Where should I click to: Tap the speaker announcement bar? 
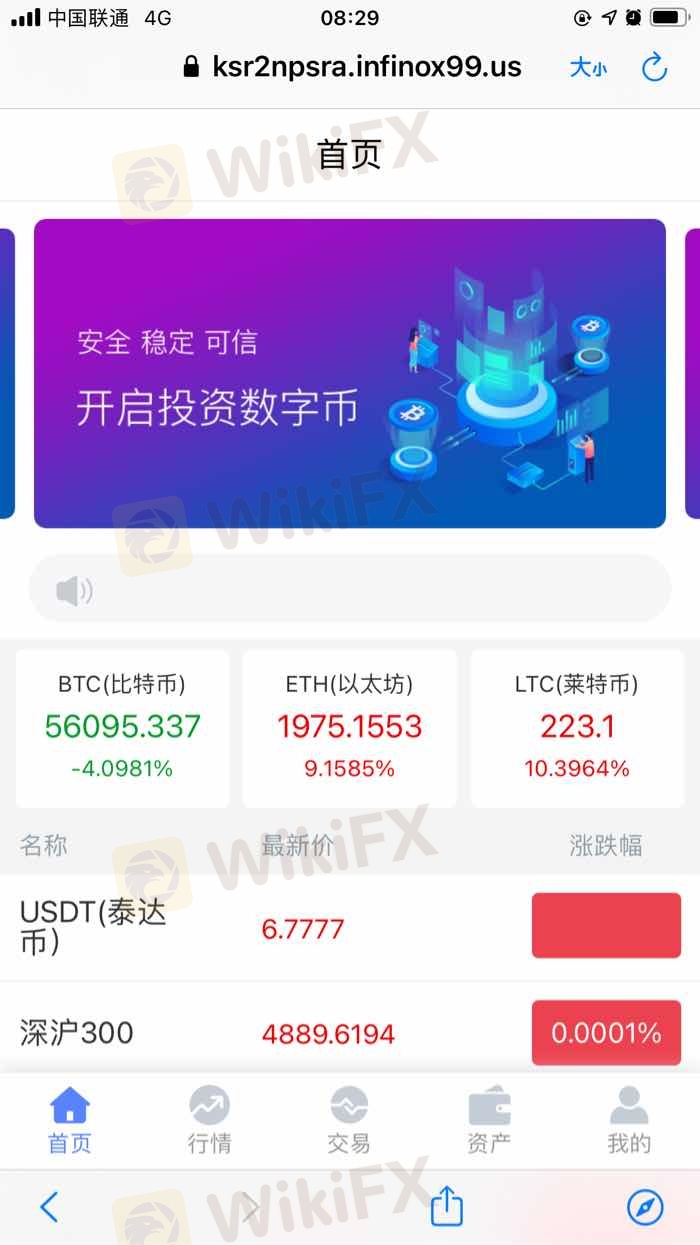(x=349, y=590)
